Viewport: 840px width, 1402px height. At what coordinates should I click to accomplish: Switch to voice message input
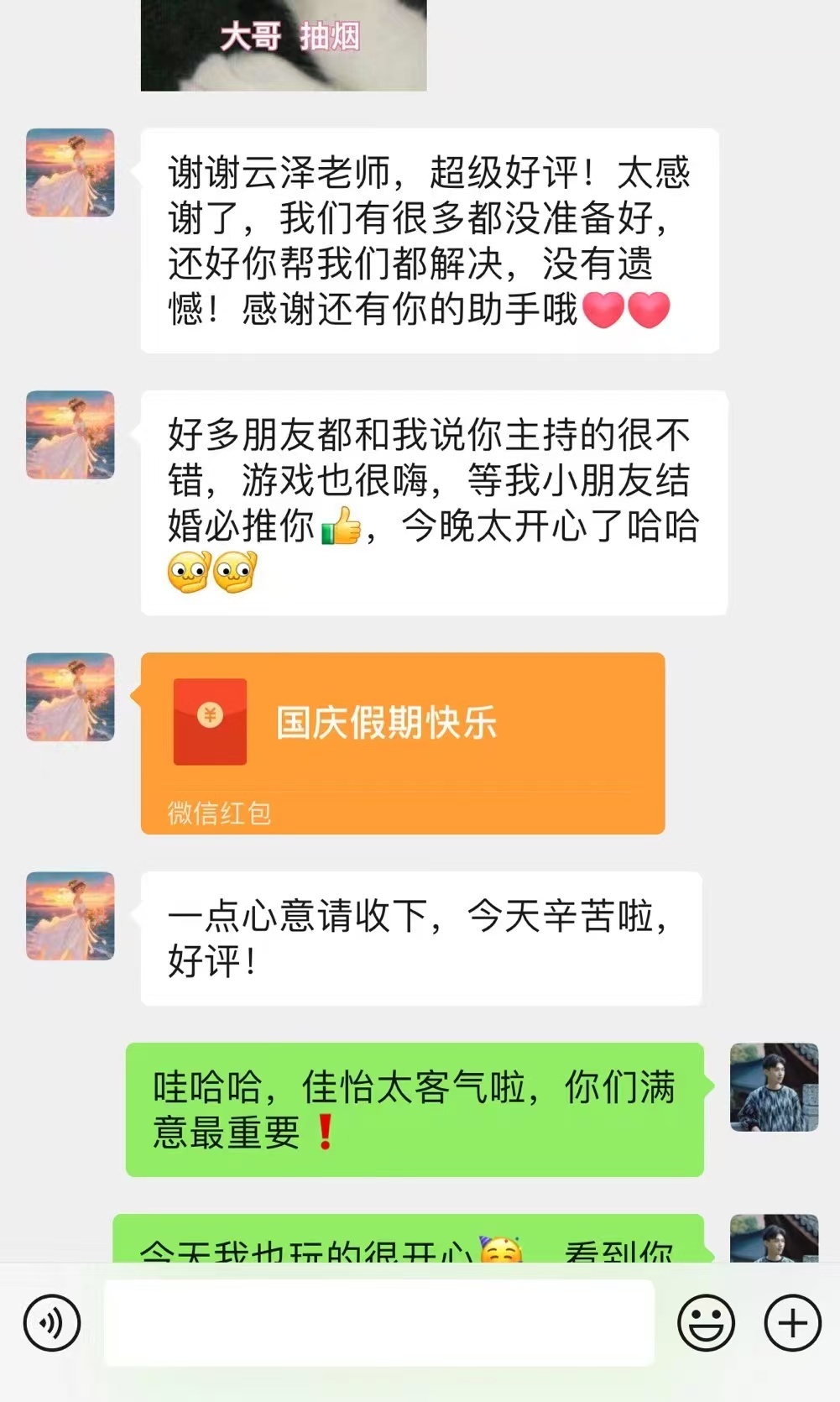(x=52, y=1323)
